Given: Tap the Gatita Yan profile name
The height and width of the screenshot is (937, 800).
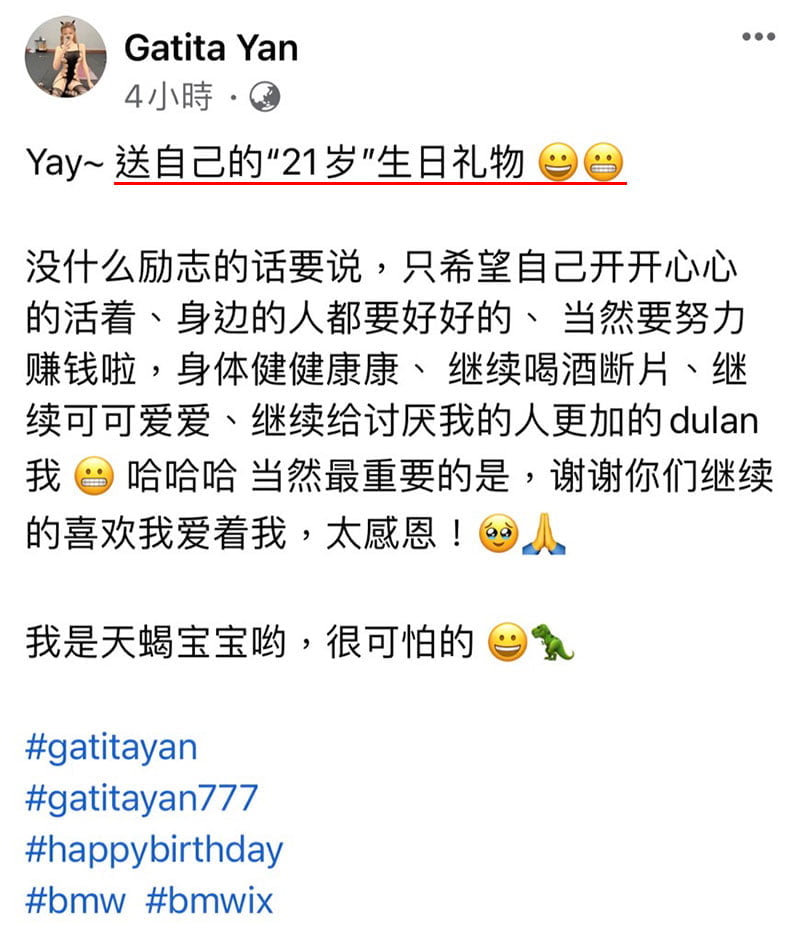Looking at the screenshot, I should point(211,47).
